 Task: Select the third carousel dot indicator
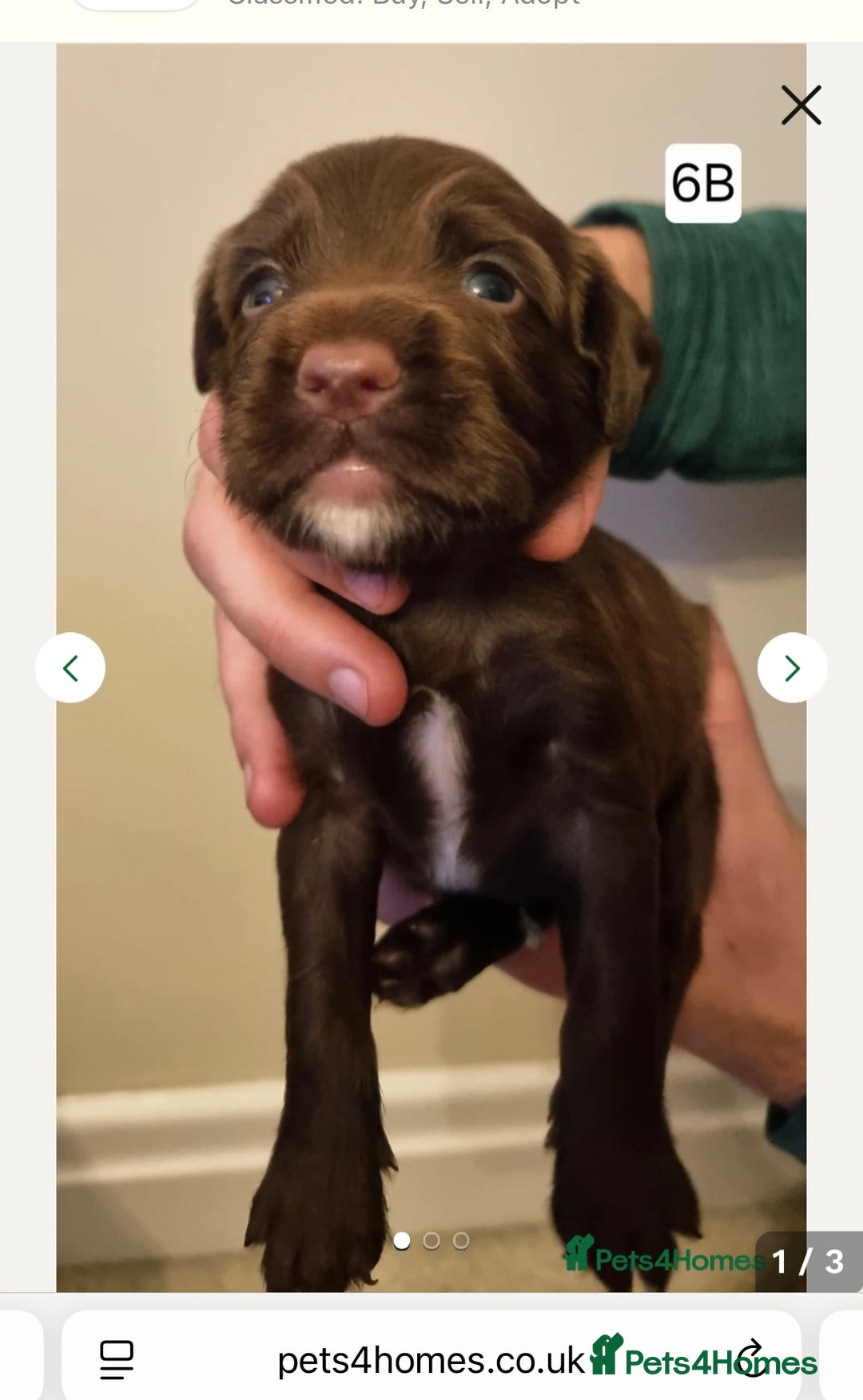pyautogui.click(x=460, y=1242)
